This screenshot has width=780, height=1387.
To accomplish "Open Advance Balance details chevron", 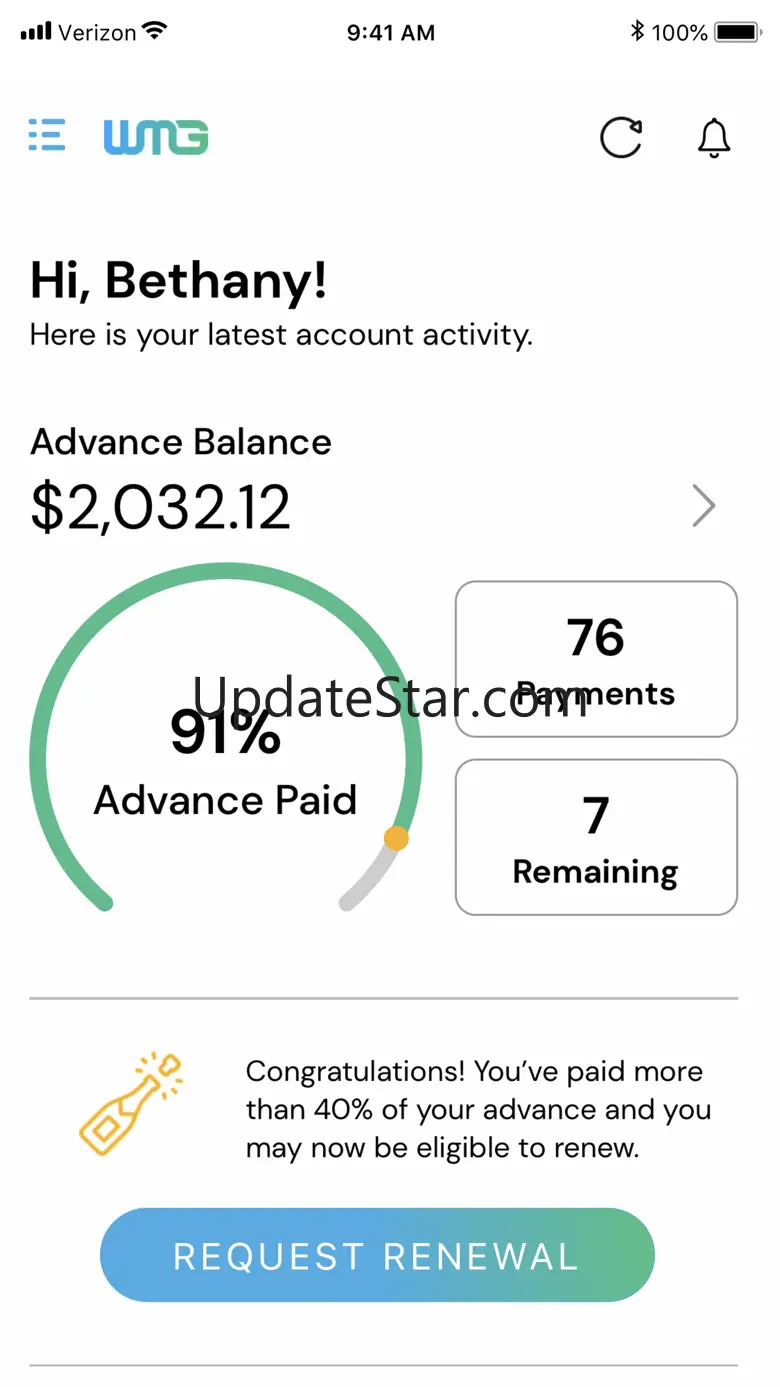I will pyautogui.click(x=704, y=507).
